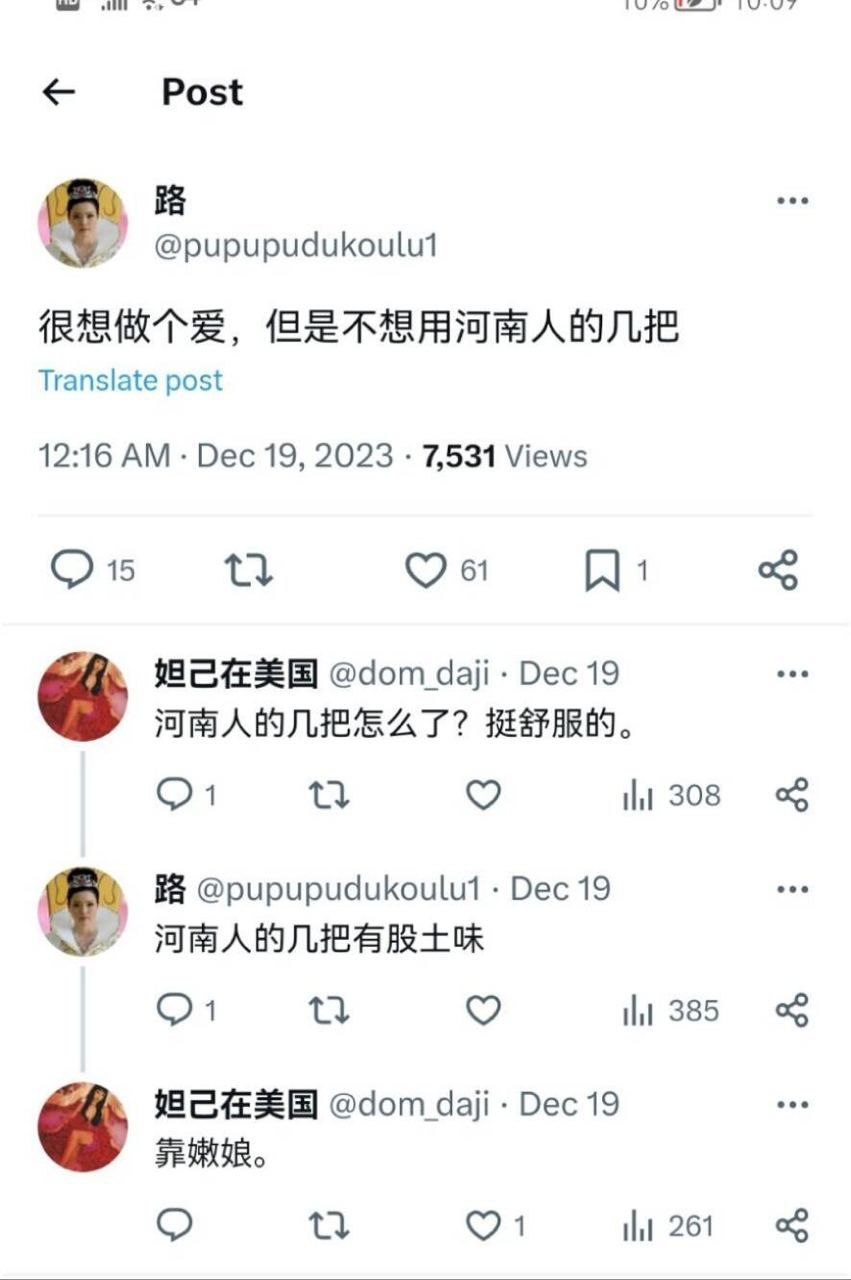Repost the reply with 308 views
This screenshot has width=851, height=1280.
click(328, 796)
